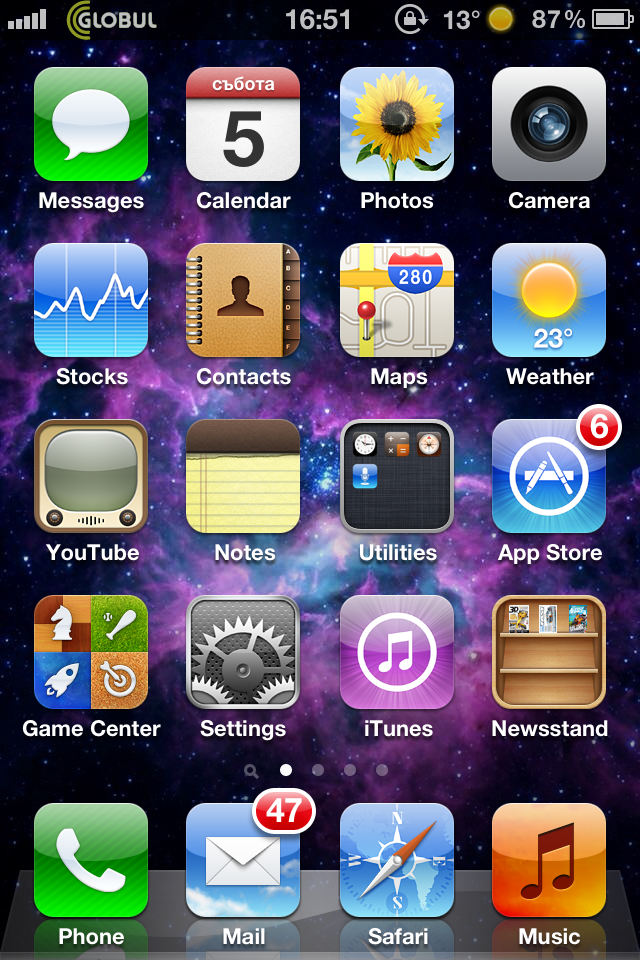Open the App Store with 6 updates
Viewport: 640px width, 960px height.
[x=549, y=476]
